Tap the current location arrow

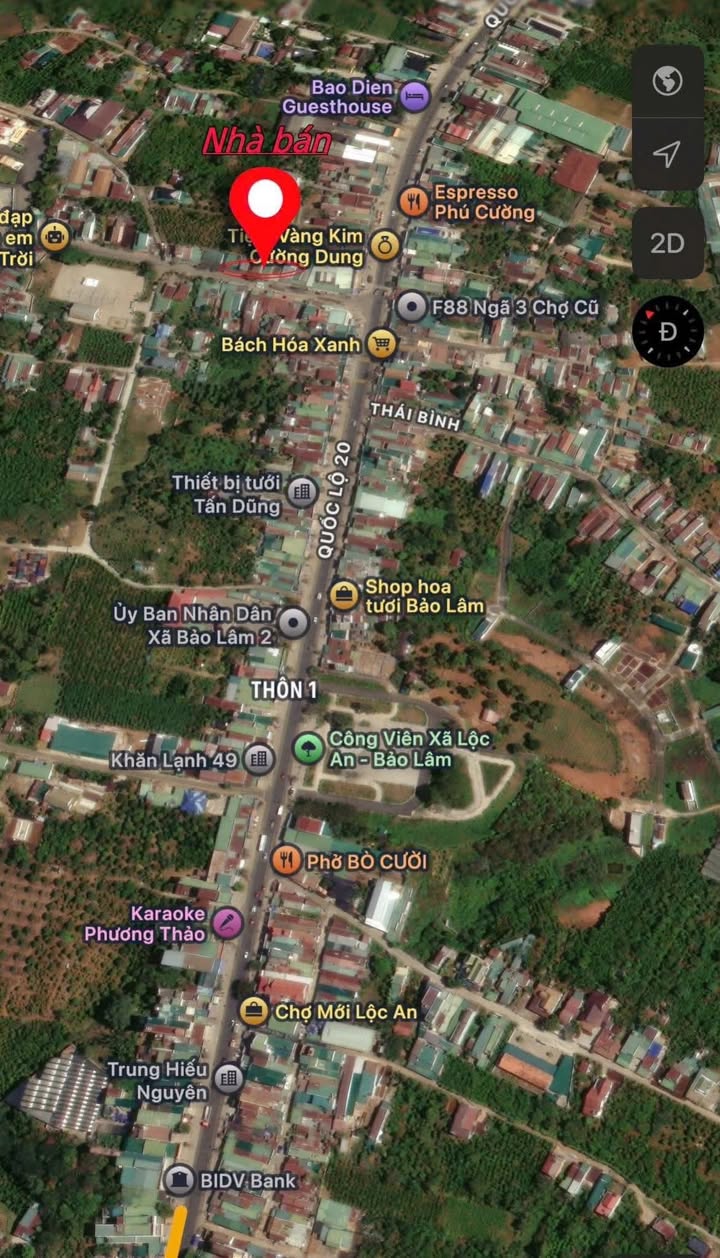(x=667, y=154)
